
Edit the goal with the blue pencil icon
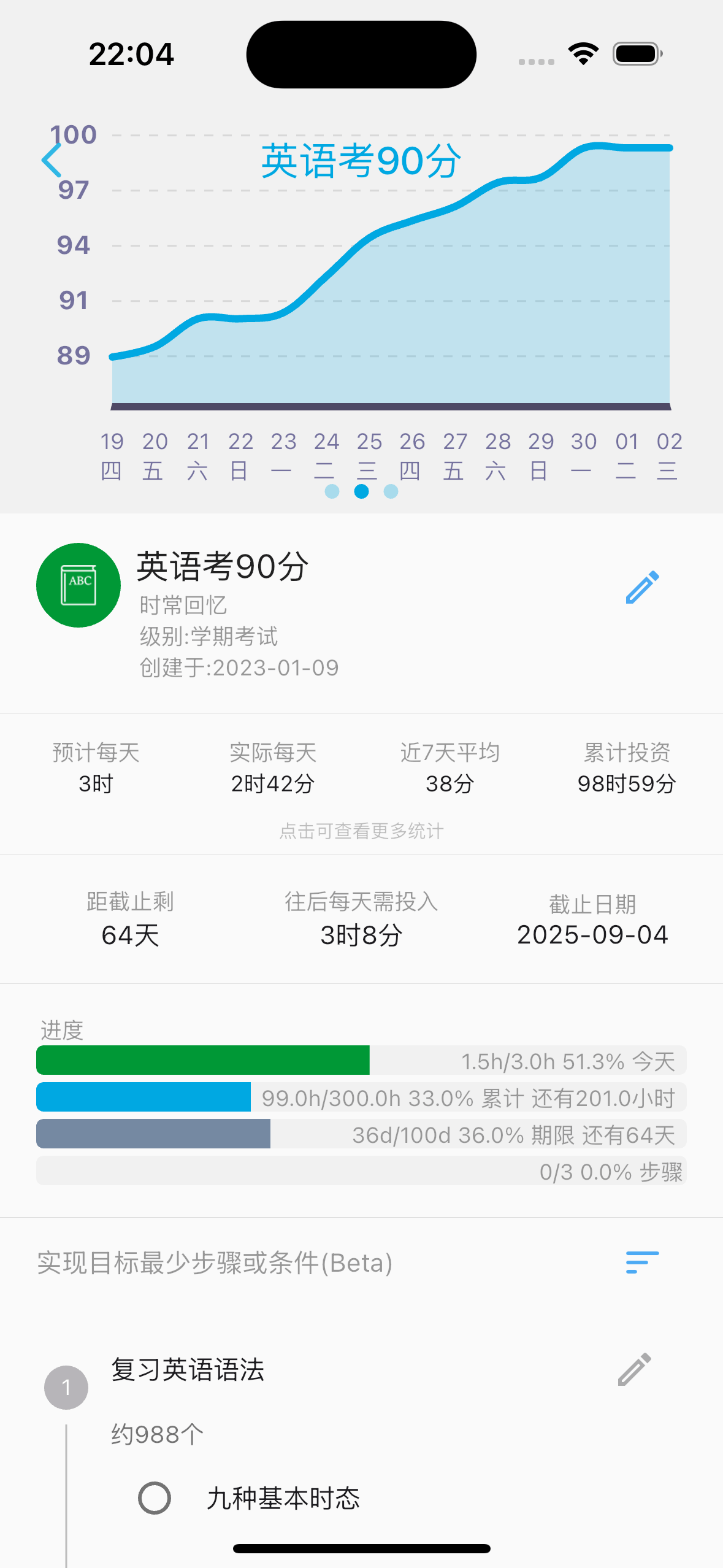(642, 585)
